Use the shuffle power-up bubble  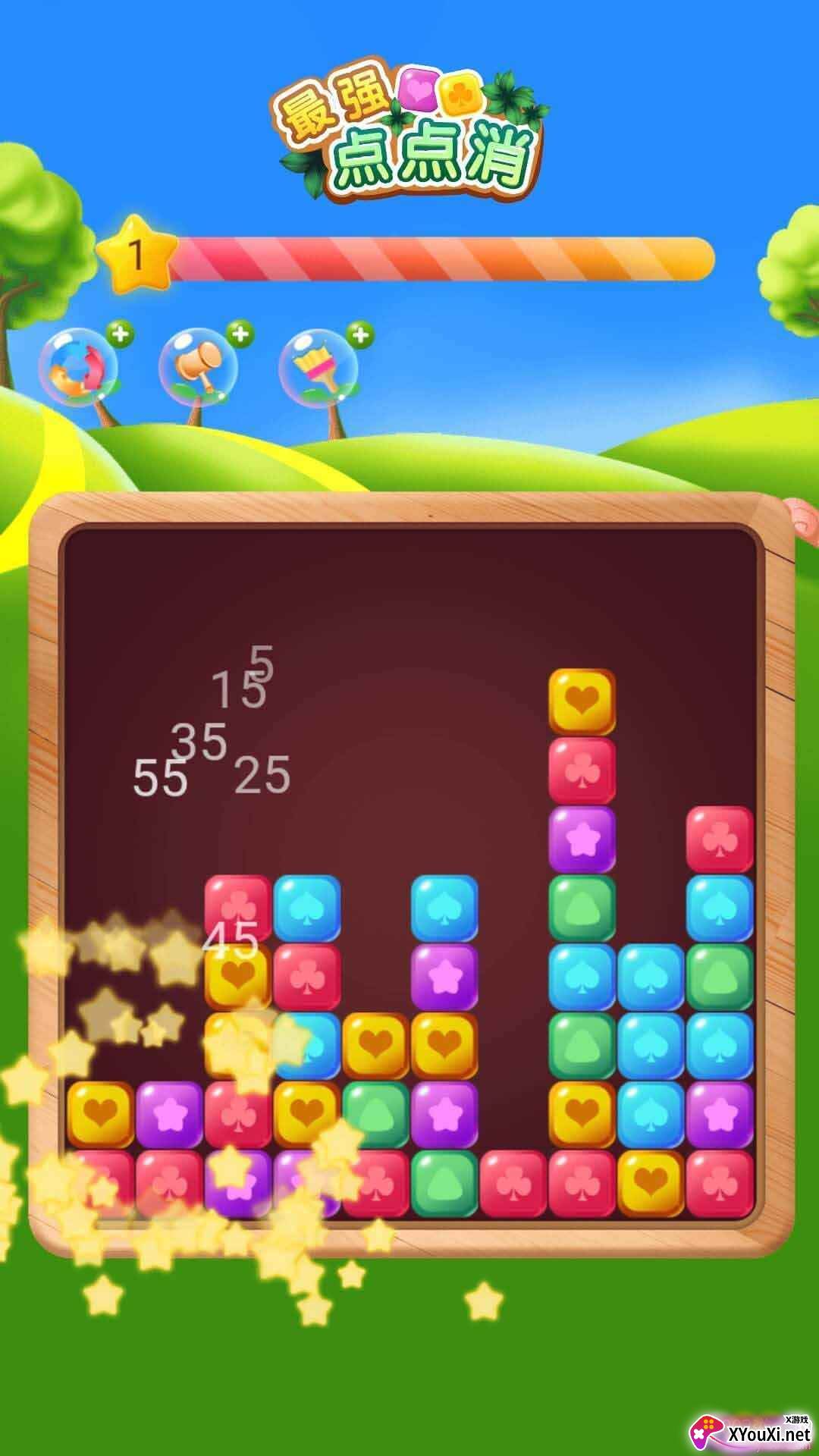[77, 367]
